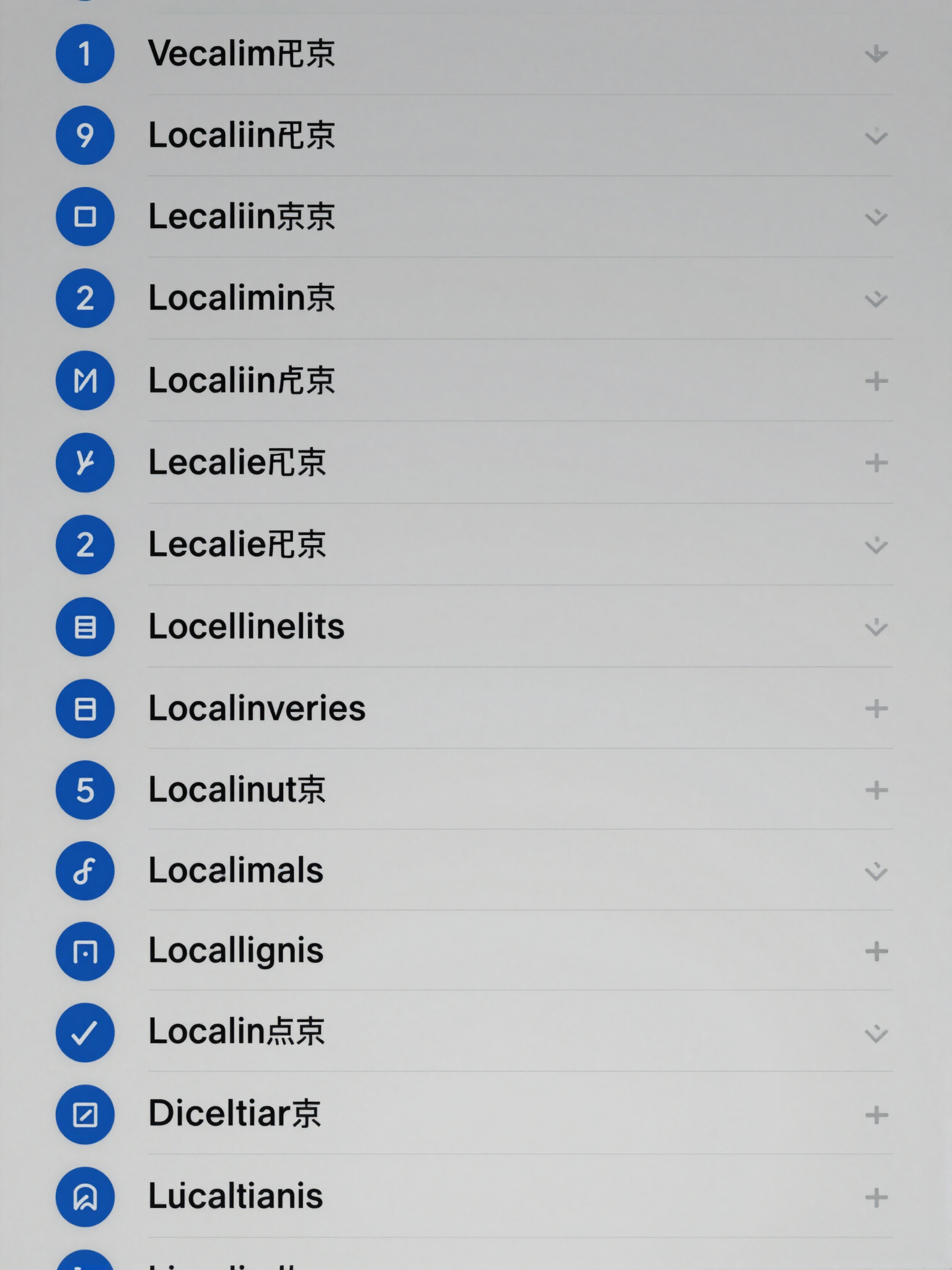Expand the Localimin row chevron
The width and height of the screenshot is (952, 1270).
pyautogui.click(x=876, y=300)
